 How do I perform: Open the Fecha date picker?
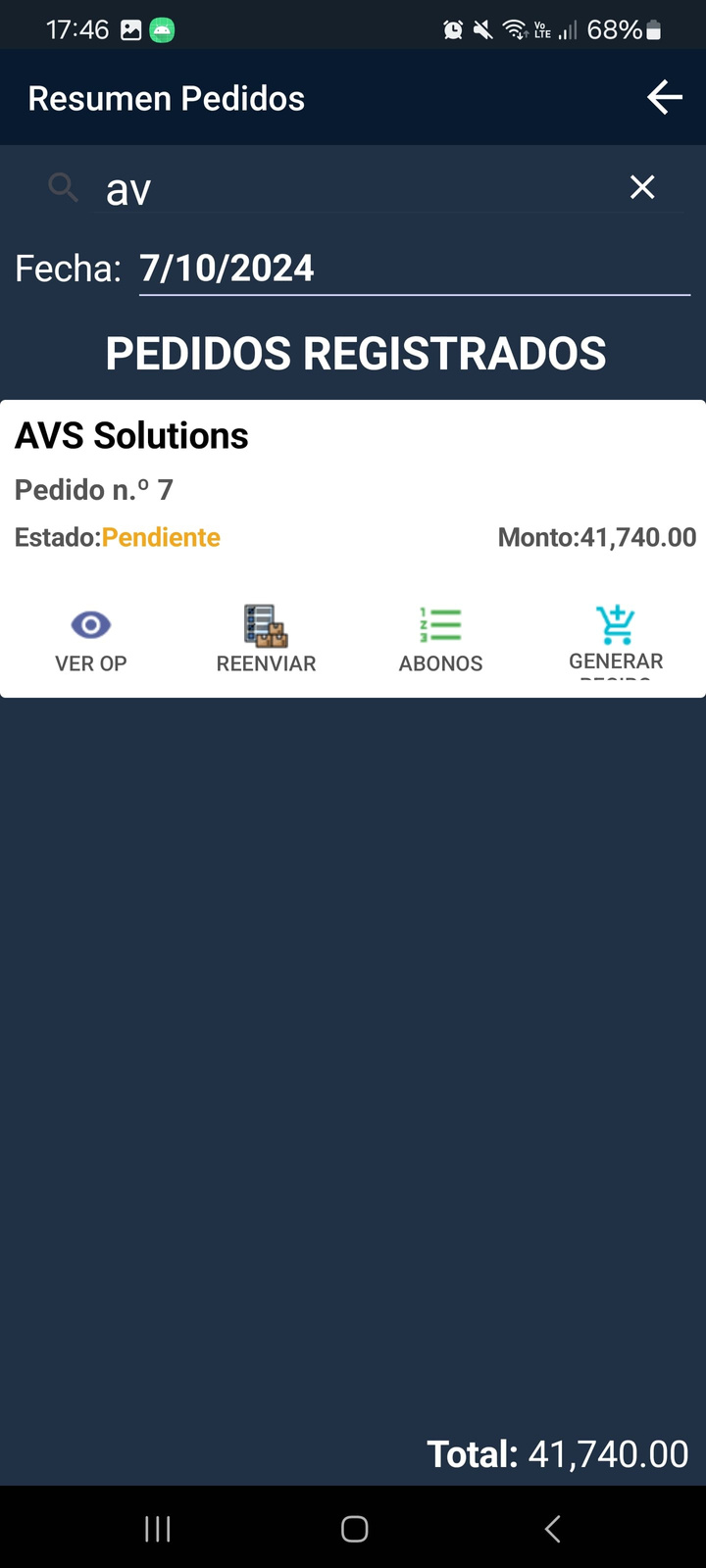414,269
